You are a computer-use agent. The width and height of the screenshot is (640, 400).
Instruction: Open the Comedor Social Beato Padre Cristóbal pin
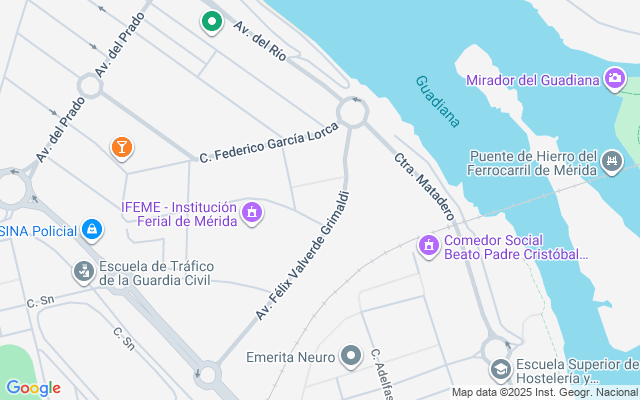pos(429,245)
